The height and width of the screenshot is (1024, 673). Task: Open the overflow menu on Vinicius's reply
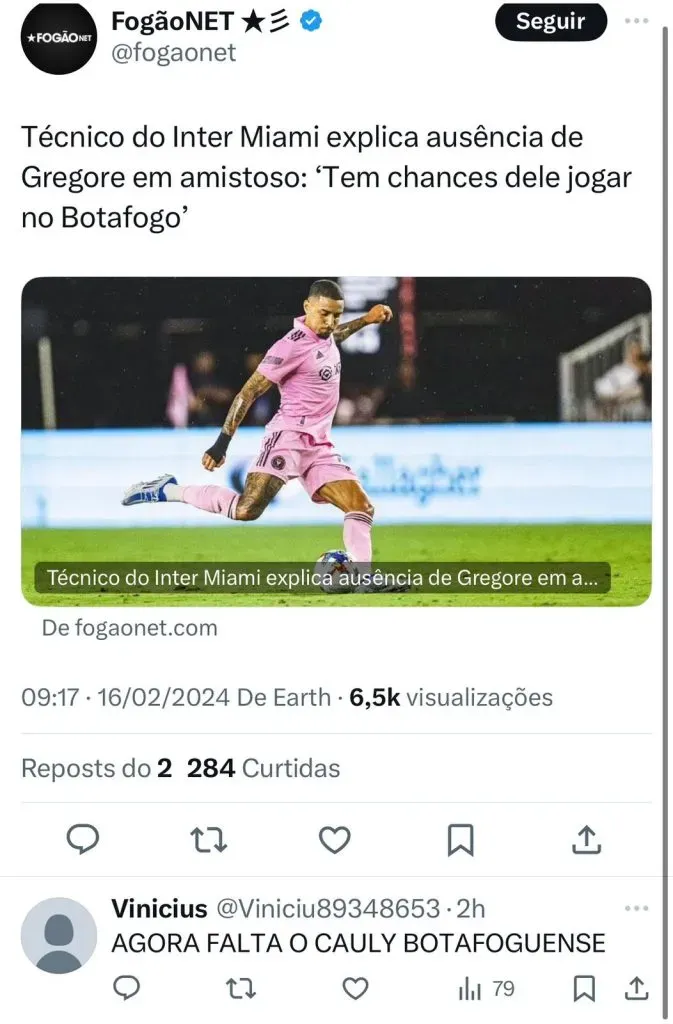coord(636,909)
